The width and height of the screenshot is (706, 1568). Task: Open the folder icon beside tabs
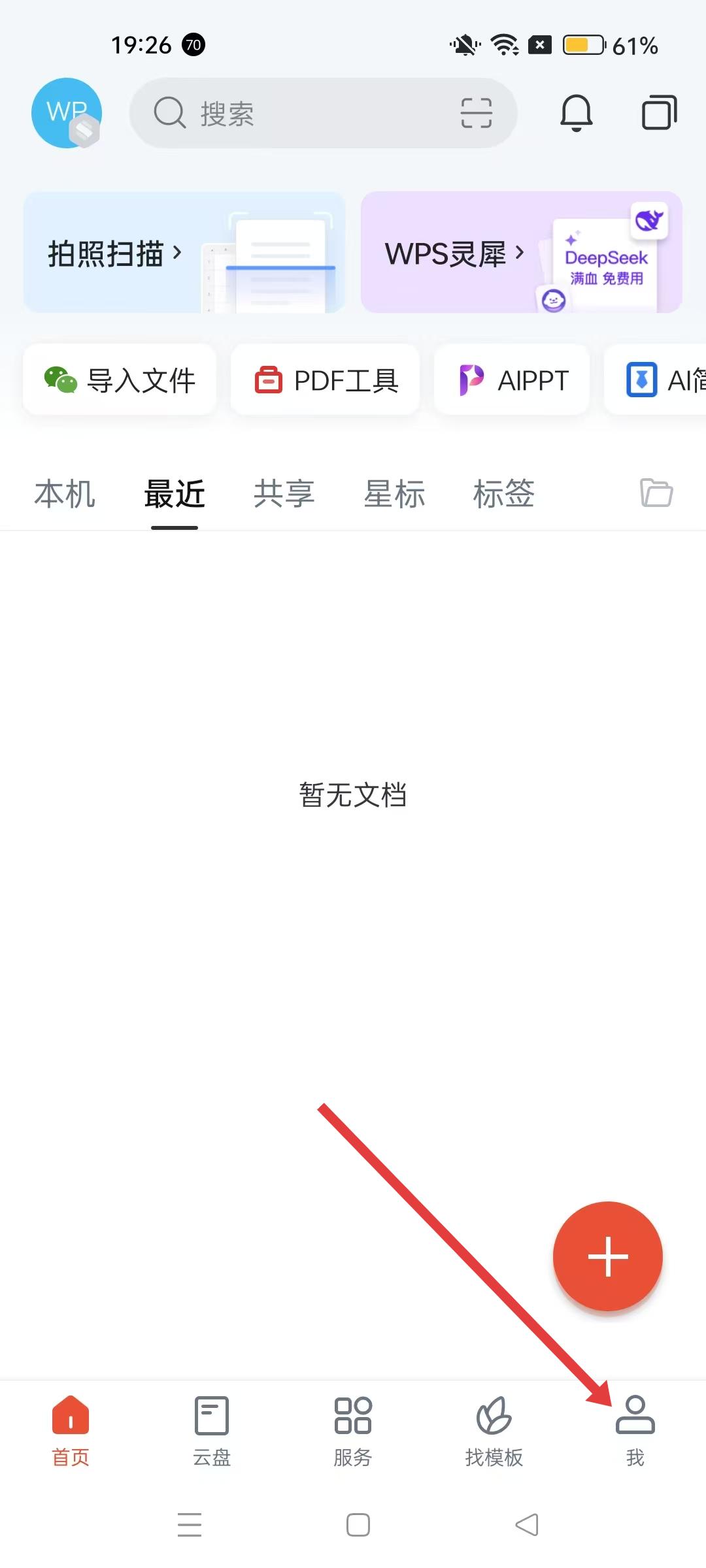(x=656, y=493)
